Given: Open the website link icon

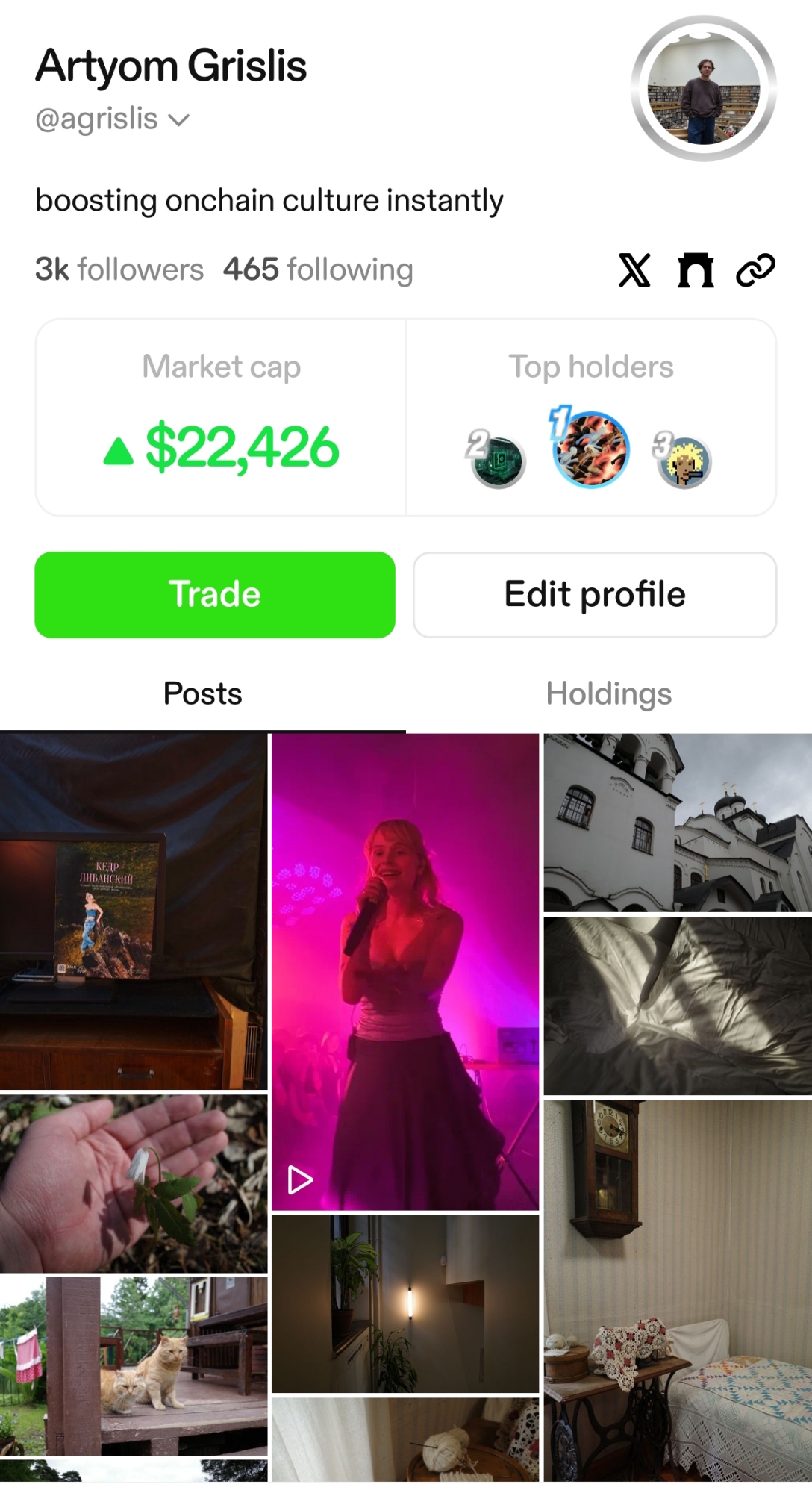Looking at the screenshot, I should coord(755,269).
